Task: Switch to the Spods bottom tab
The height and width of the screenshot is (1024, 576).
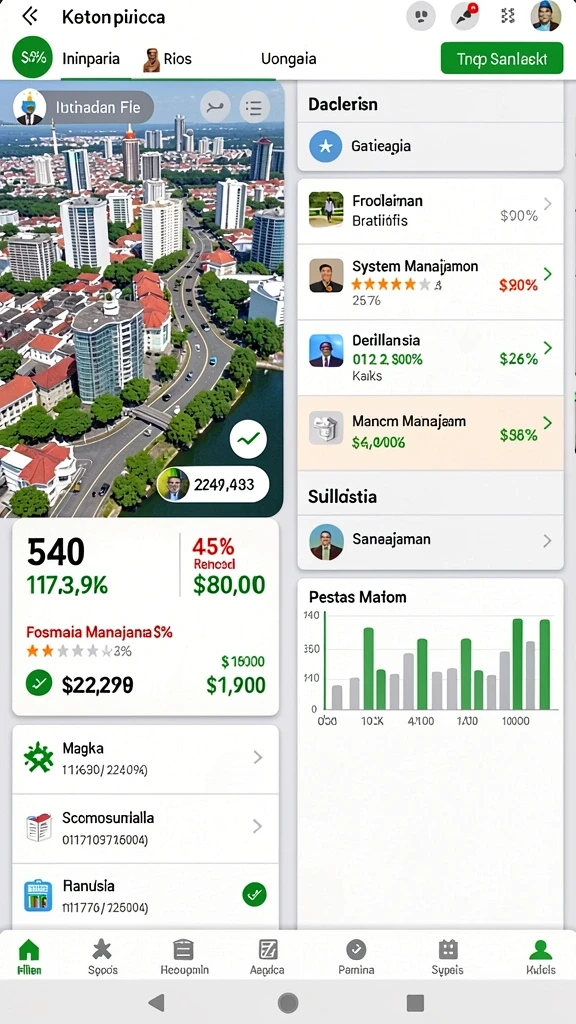Action: click(103, 956)
